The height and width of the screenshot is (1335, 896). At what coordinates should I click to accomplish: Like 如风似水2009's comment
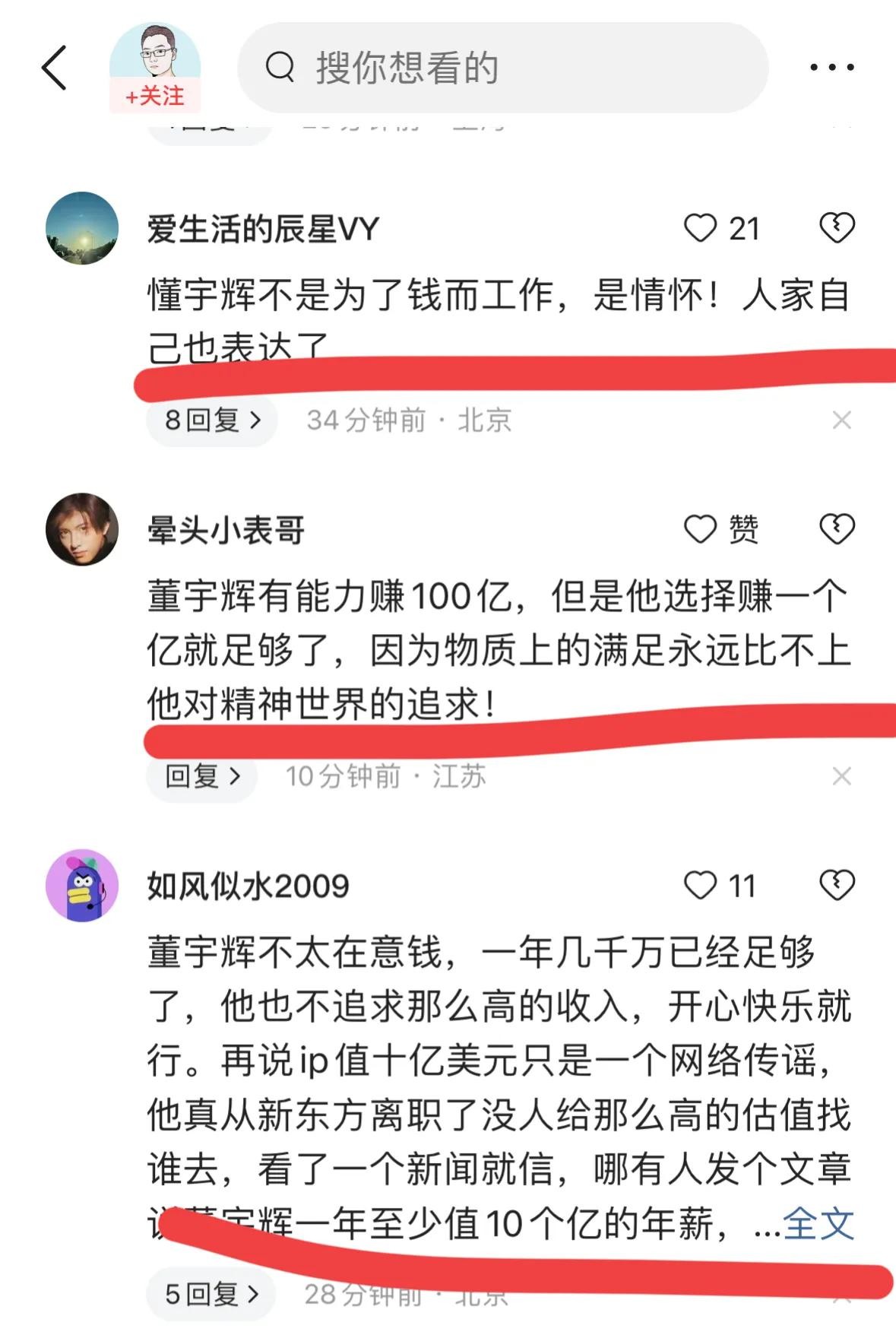[x=700, y=886]
